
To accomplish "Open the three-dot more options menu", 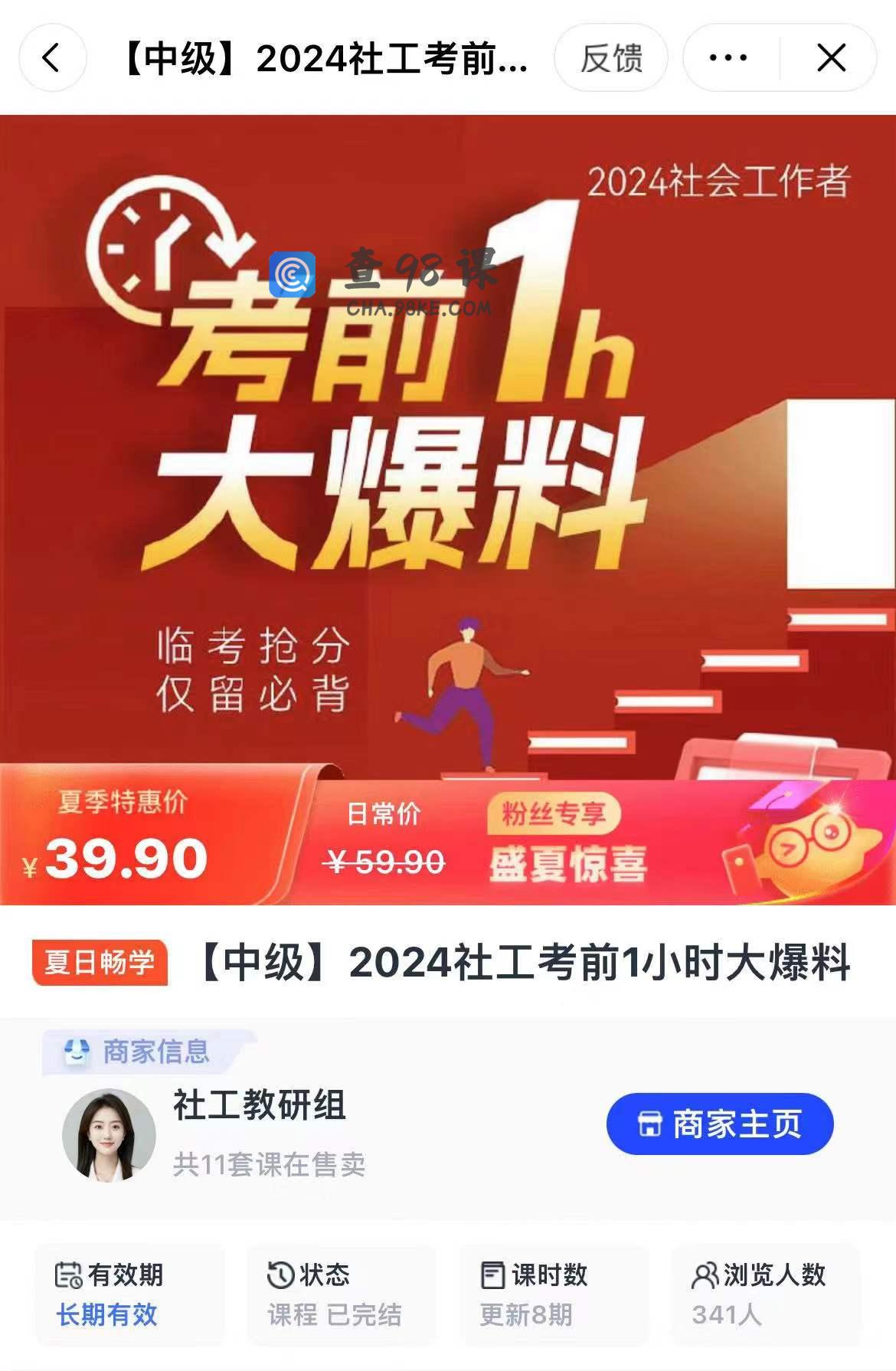I will click(728, 58).
